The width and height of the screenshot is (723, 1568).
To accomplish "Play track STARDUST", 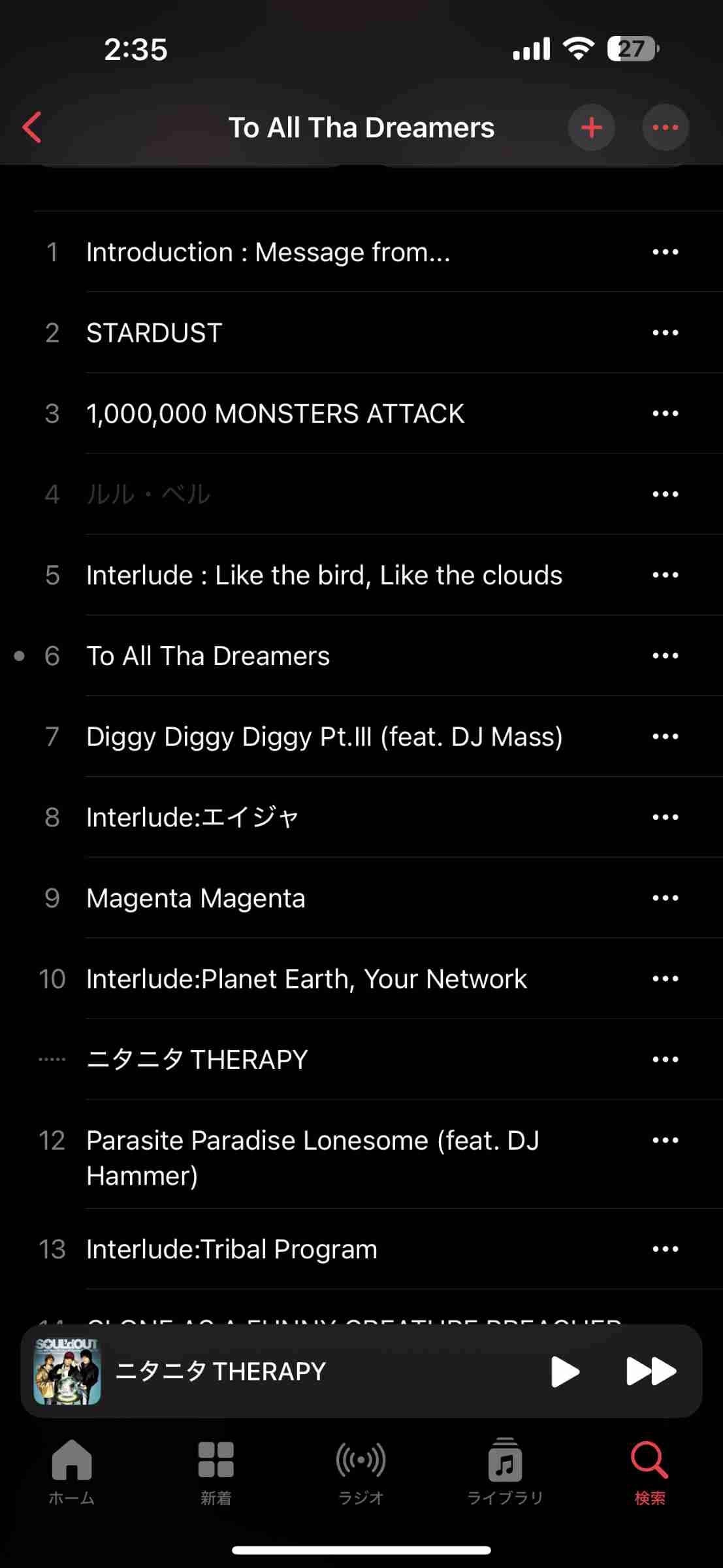I will point(154,333).
